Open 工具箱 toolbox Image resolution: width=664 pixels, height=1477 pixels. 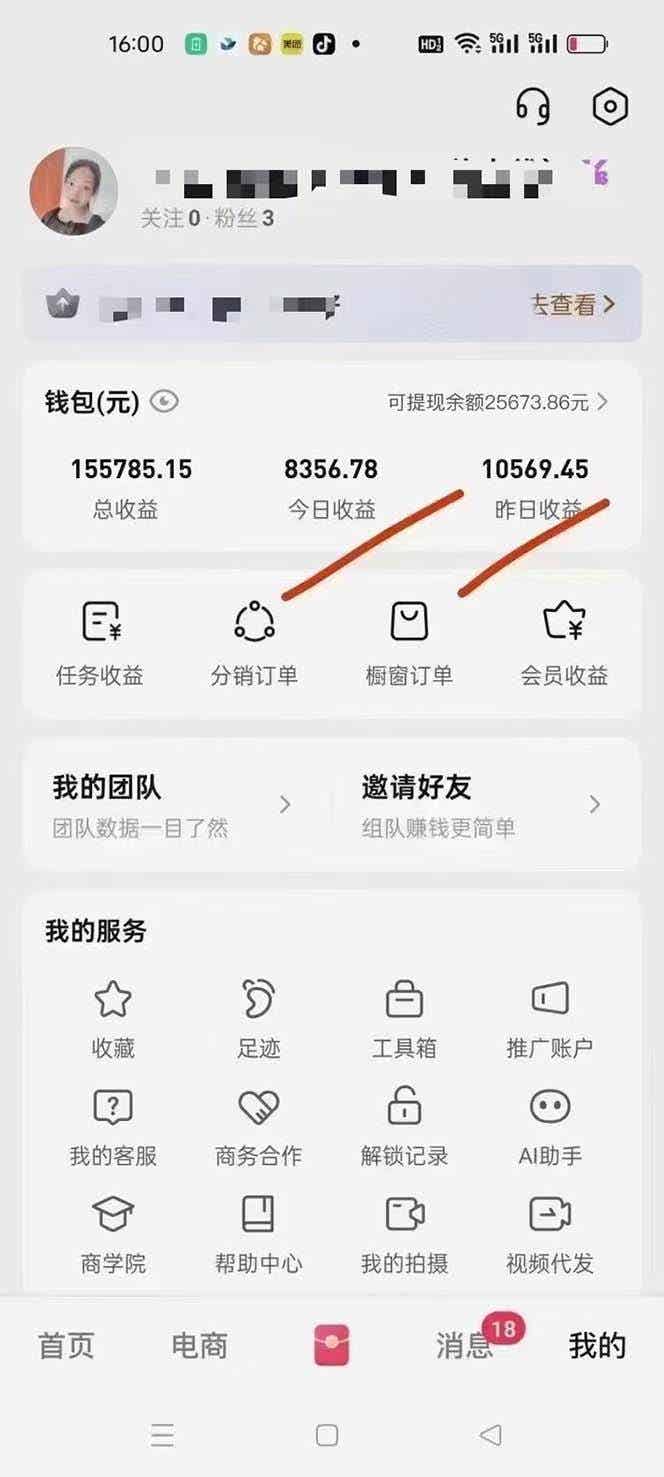click(x=404, y=1018)
